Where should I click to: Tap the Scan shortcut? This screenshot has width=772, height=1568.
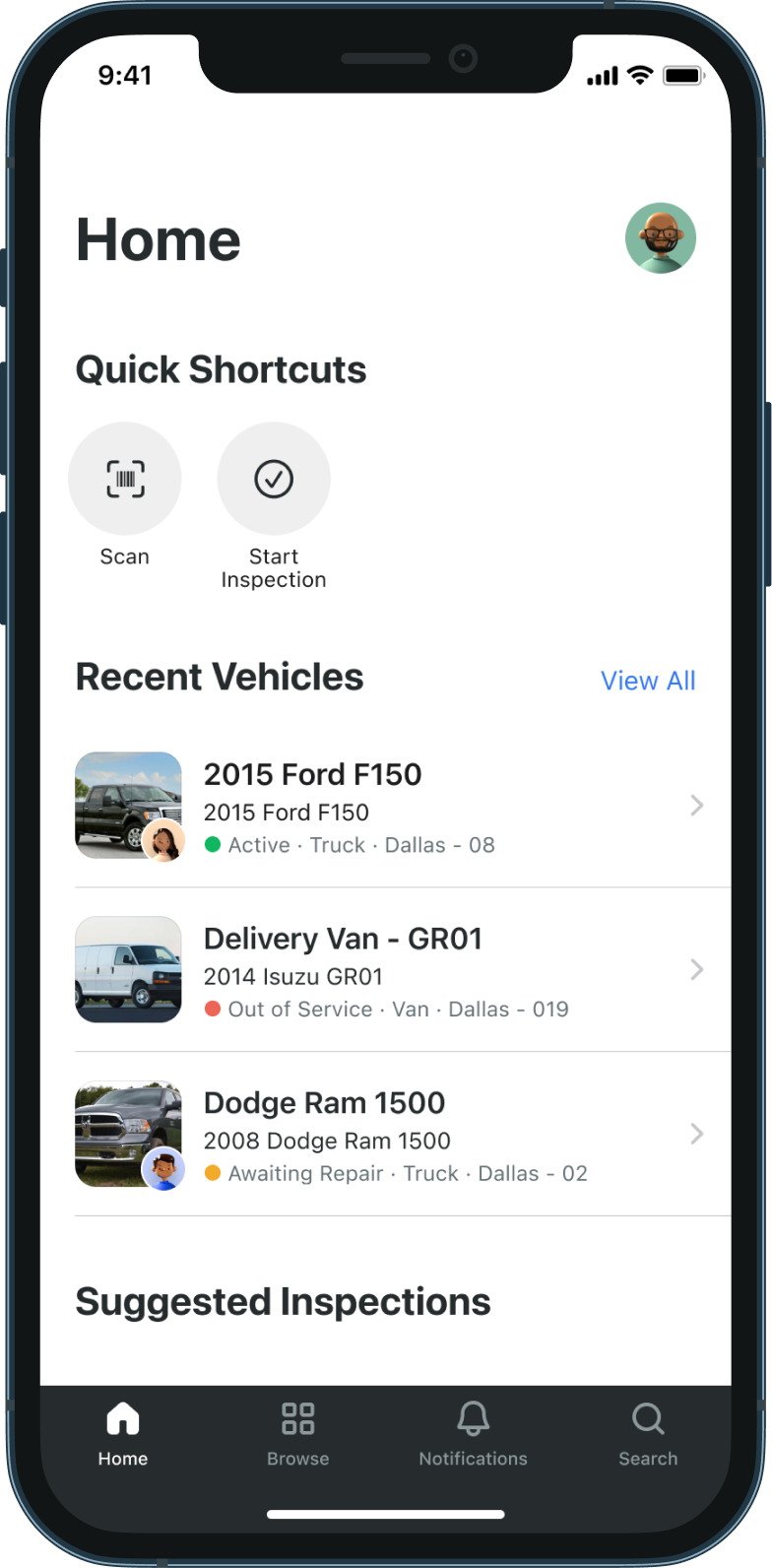125,480
